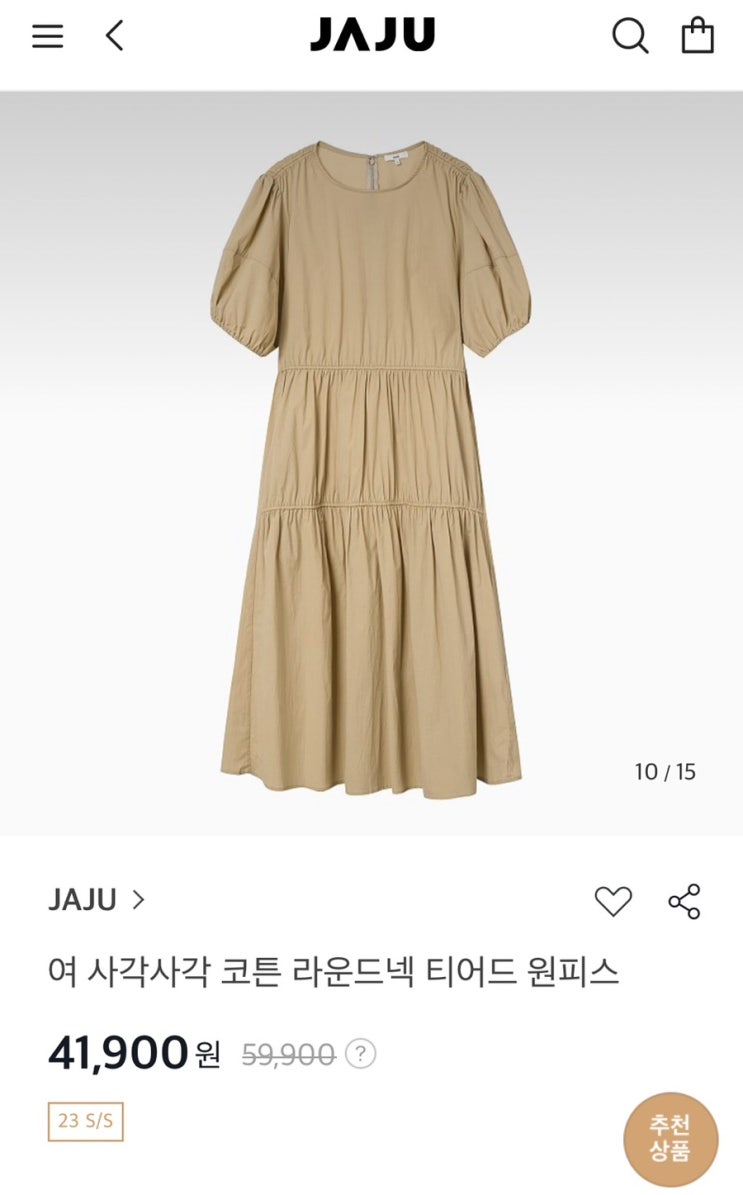743x1195 pixels.
Task: Add this dress to wishlist
Action: (613, 901)
